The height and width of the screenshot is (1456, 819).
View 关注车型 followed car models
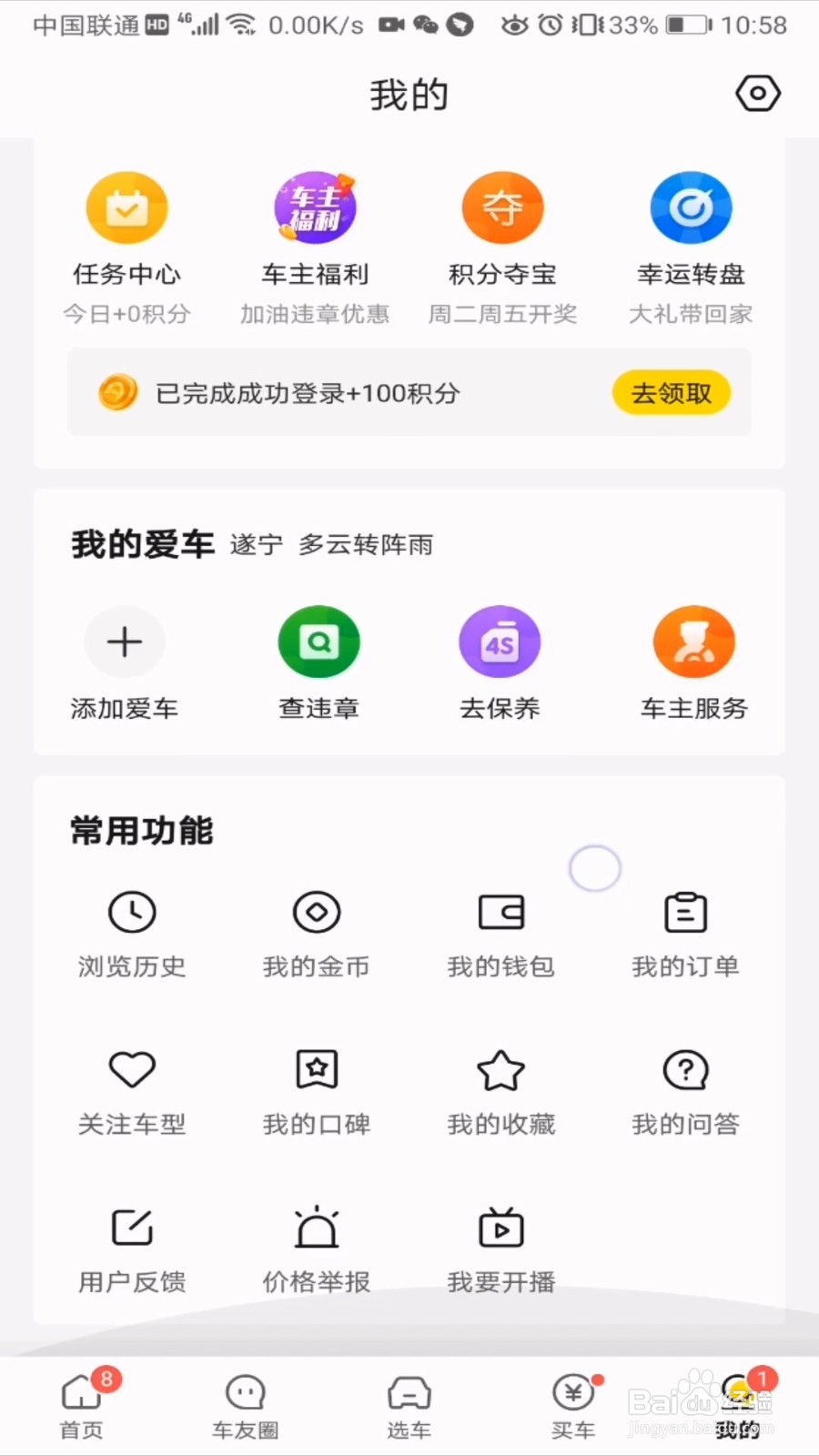coord(131,1089)
